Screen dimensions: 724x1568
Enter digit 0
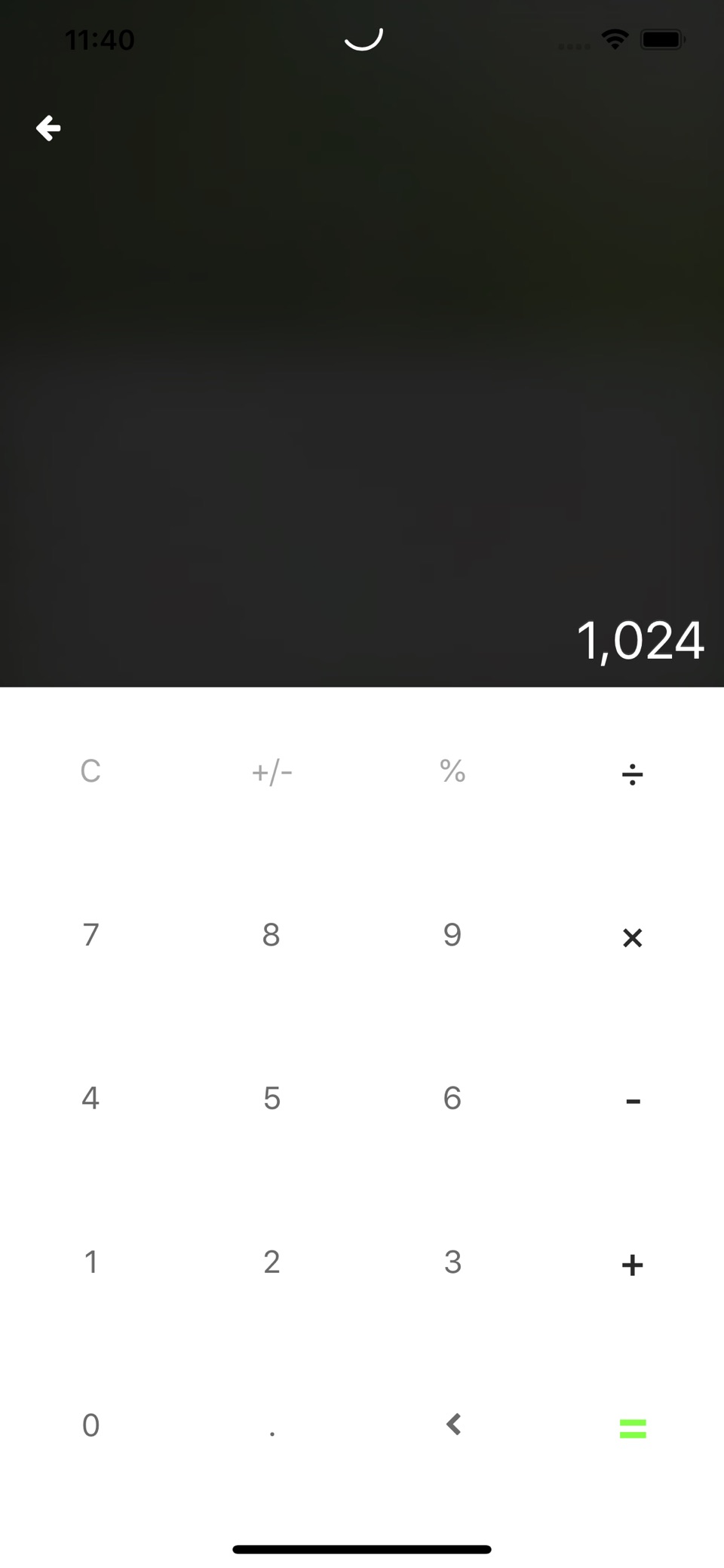point(90,1425)
